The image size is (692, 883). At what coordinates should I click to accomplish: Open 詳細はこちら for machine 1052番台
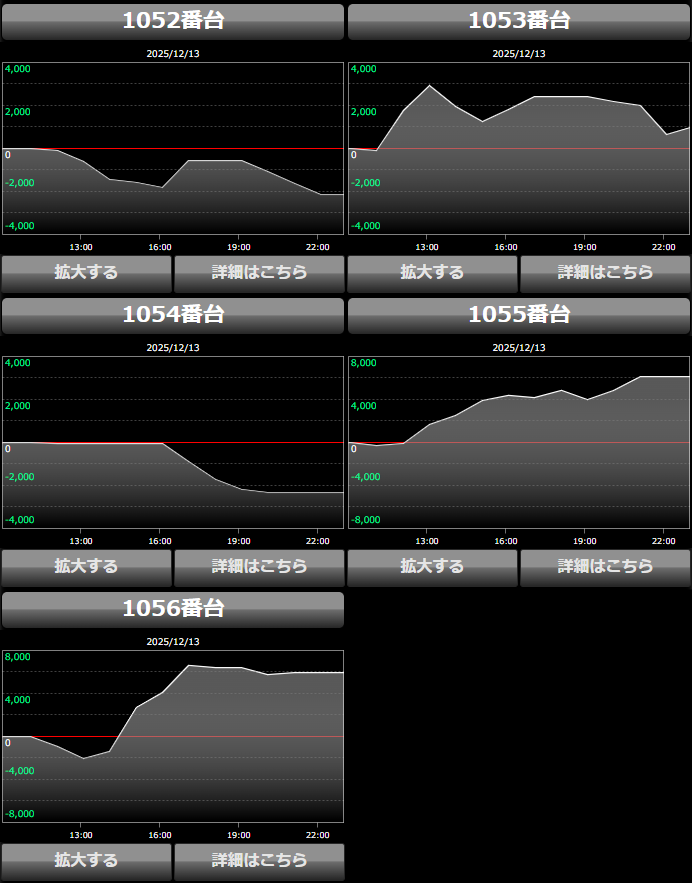(259, 272)
